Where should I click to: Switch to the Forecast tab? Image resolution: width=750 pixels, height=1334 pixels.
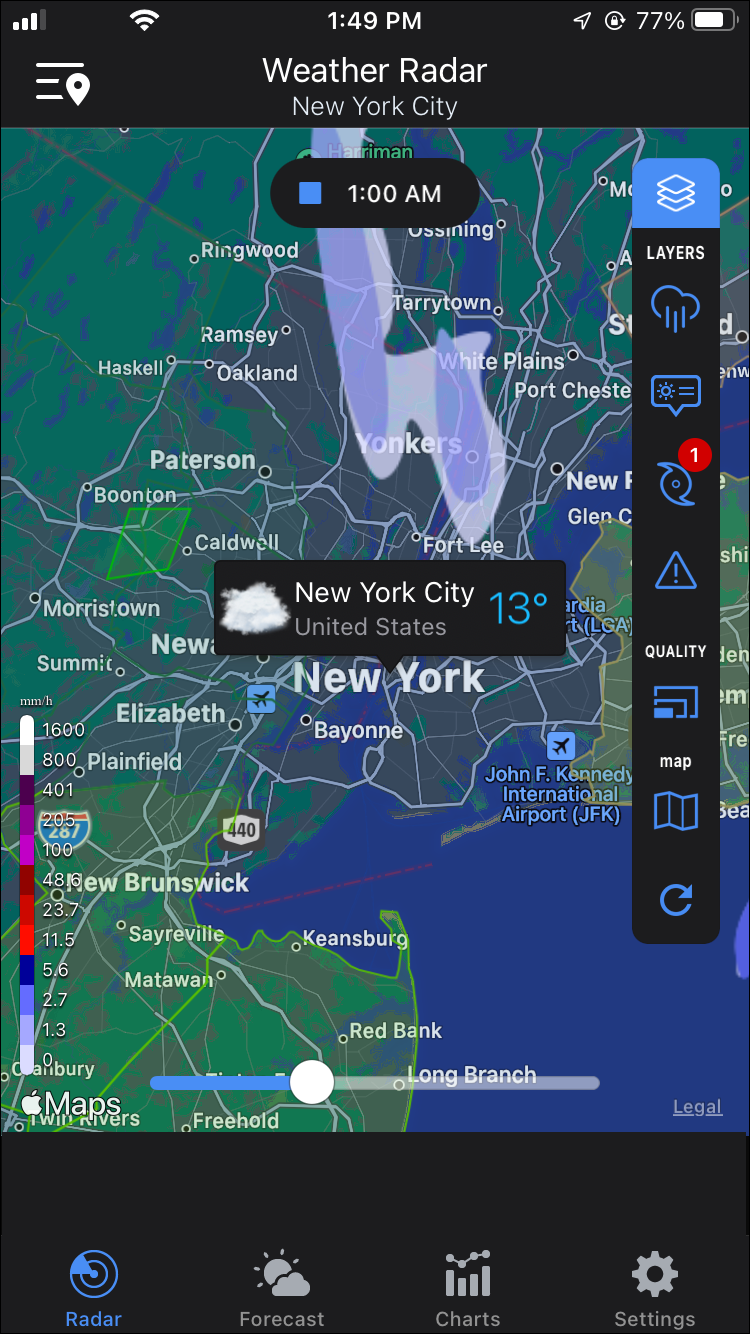point(282,1289)
